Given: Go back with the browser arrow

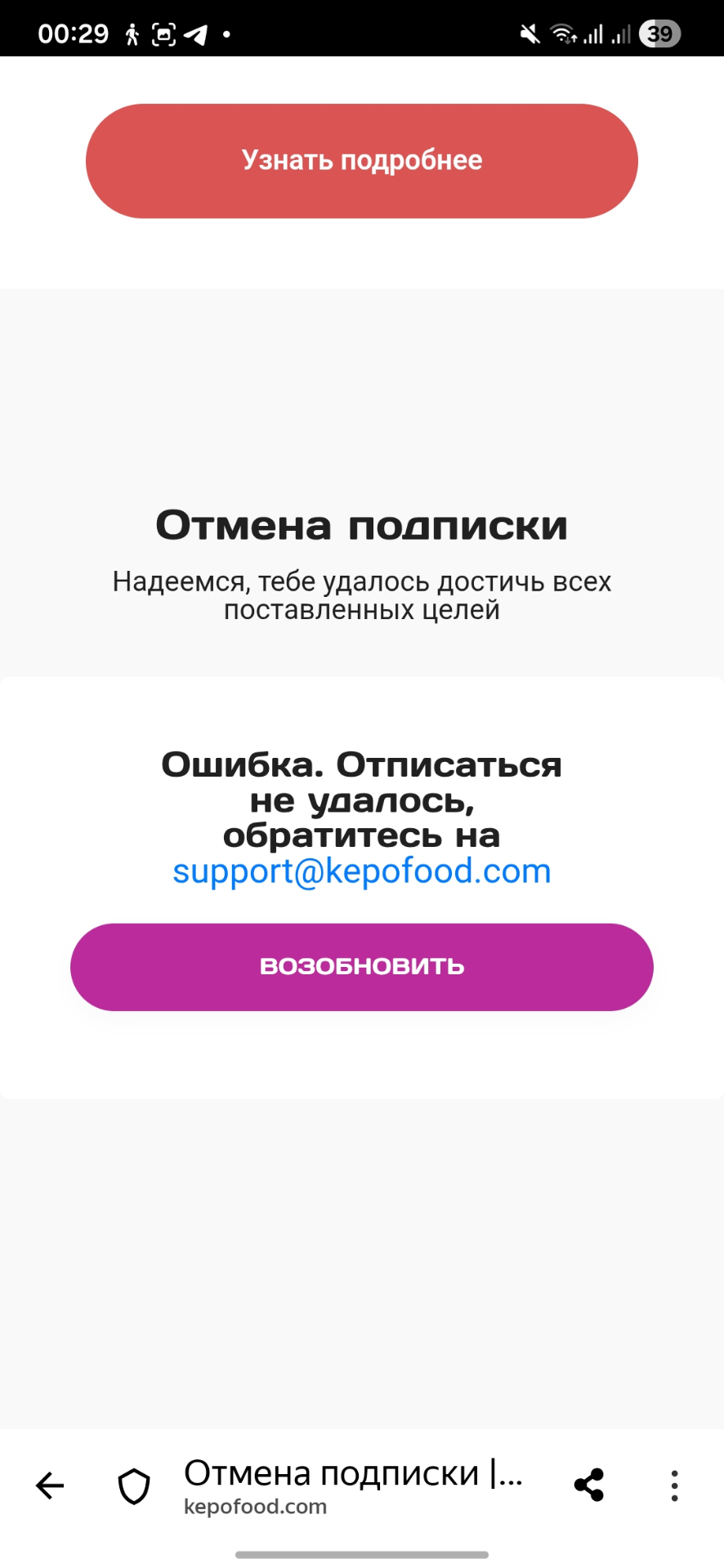Looking at the screenshot, I should pos(50,1486).
